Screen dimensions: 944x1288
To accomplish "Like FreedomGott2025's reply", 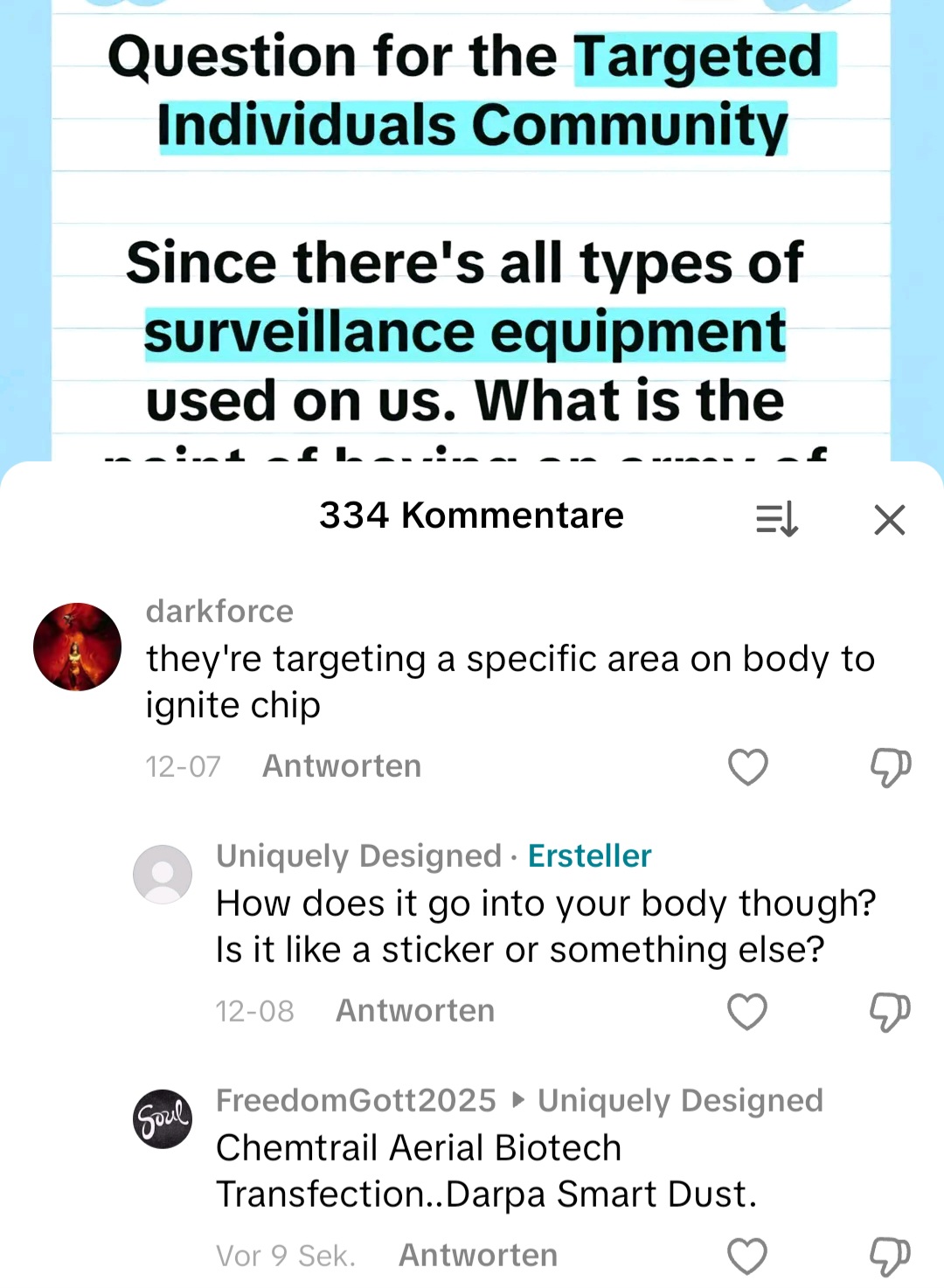I will point(747,1257).
